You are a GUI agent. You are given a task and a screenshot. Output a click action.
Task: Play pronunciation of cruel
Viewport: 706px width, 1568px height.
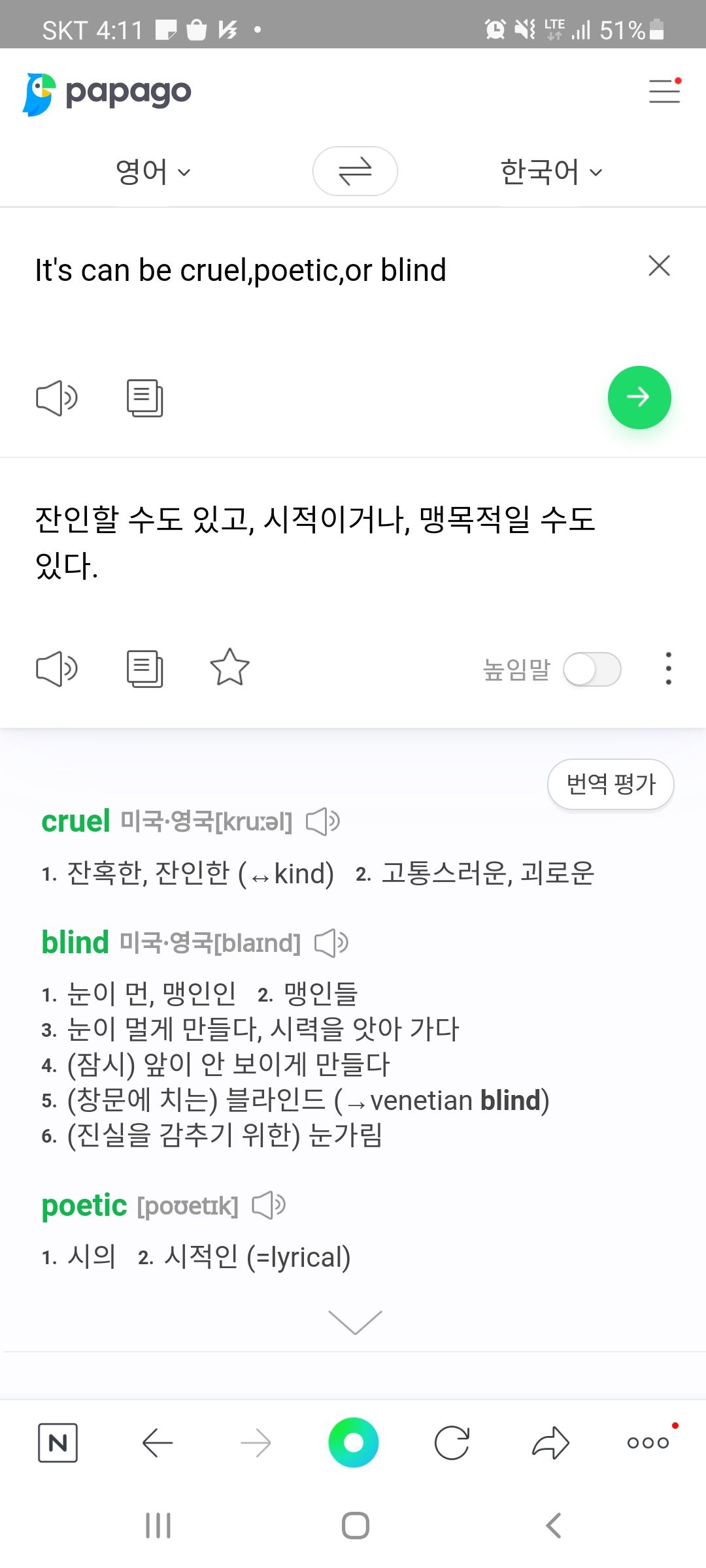[x=323, y=821]
